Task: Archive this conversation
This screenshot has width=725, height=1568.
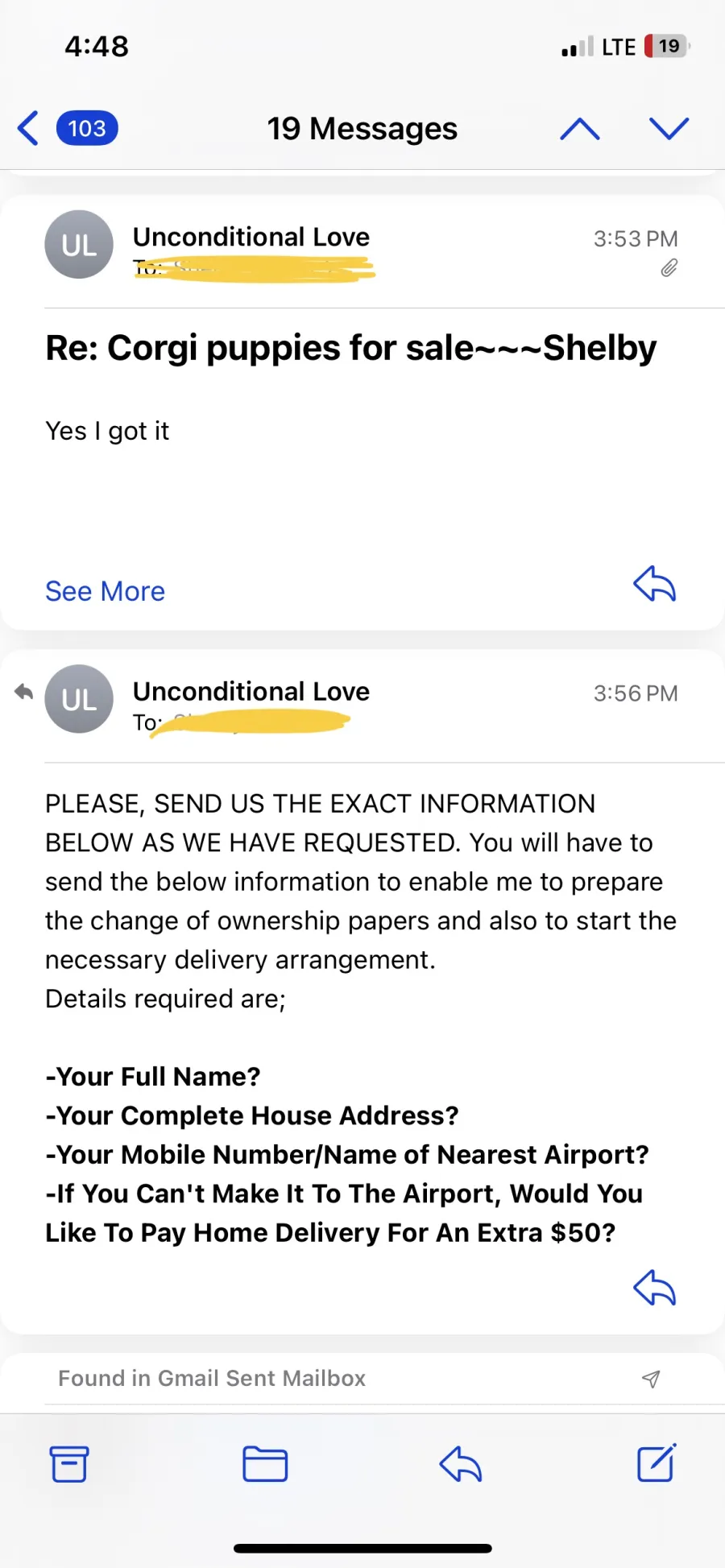Action: pos(69,1464)
